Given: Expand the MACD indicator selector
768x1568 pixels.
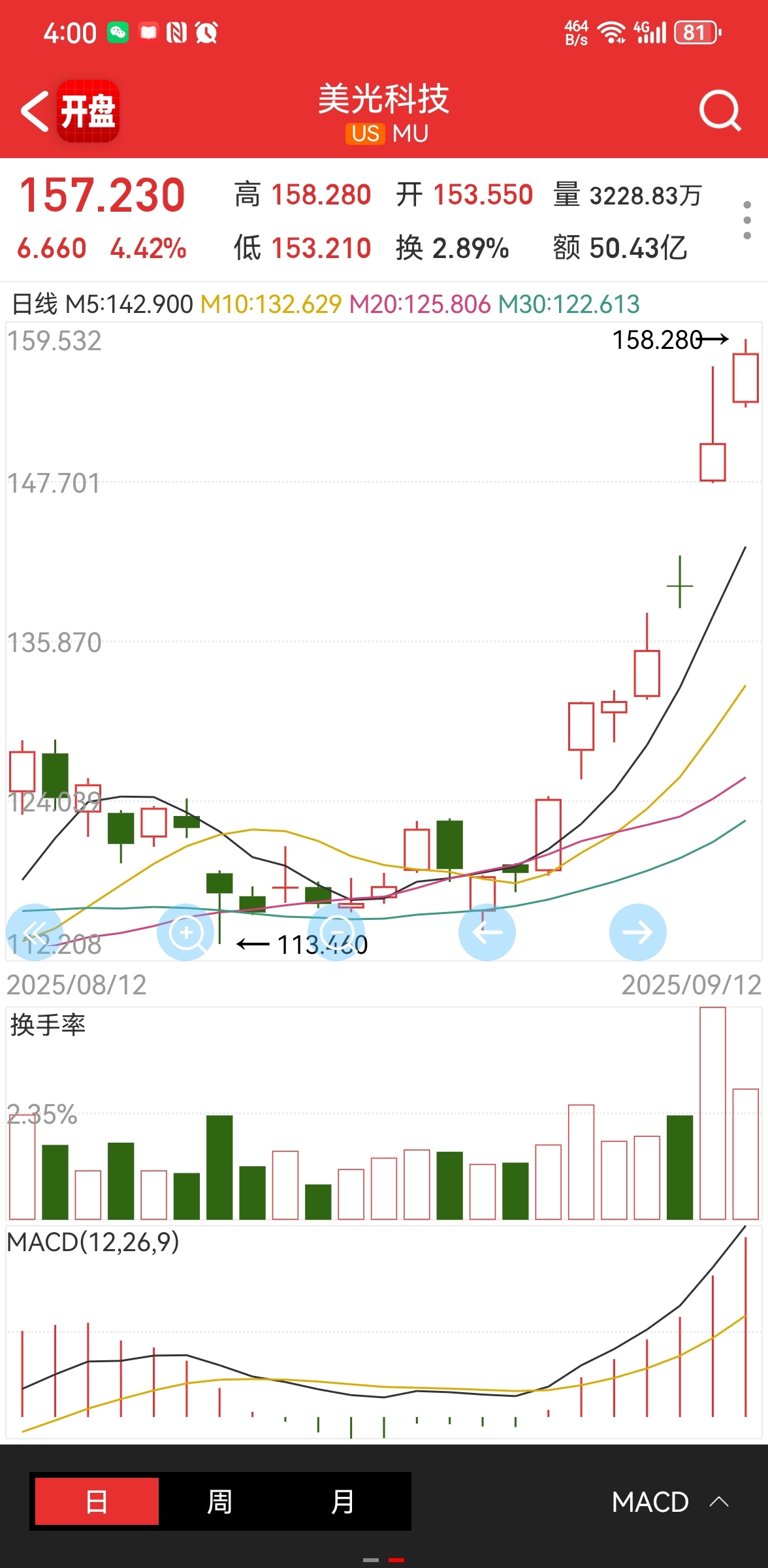Looking at the screenshot, I should click(x=670, y=1501).
